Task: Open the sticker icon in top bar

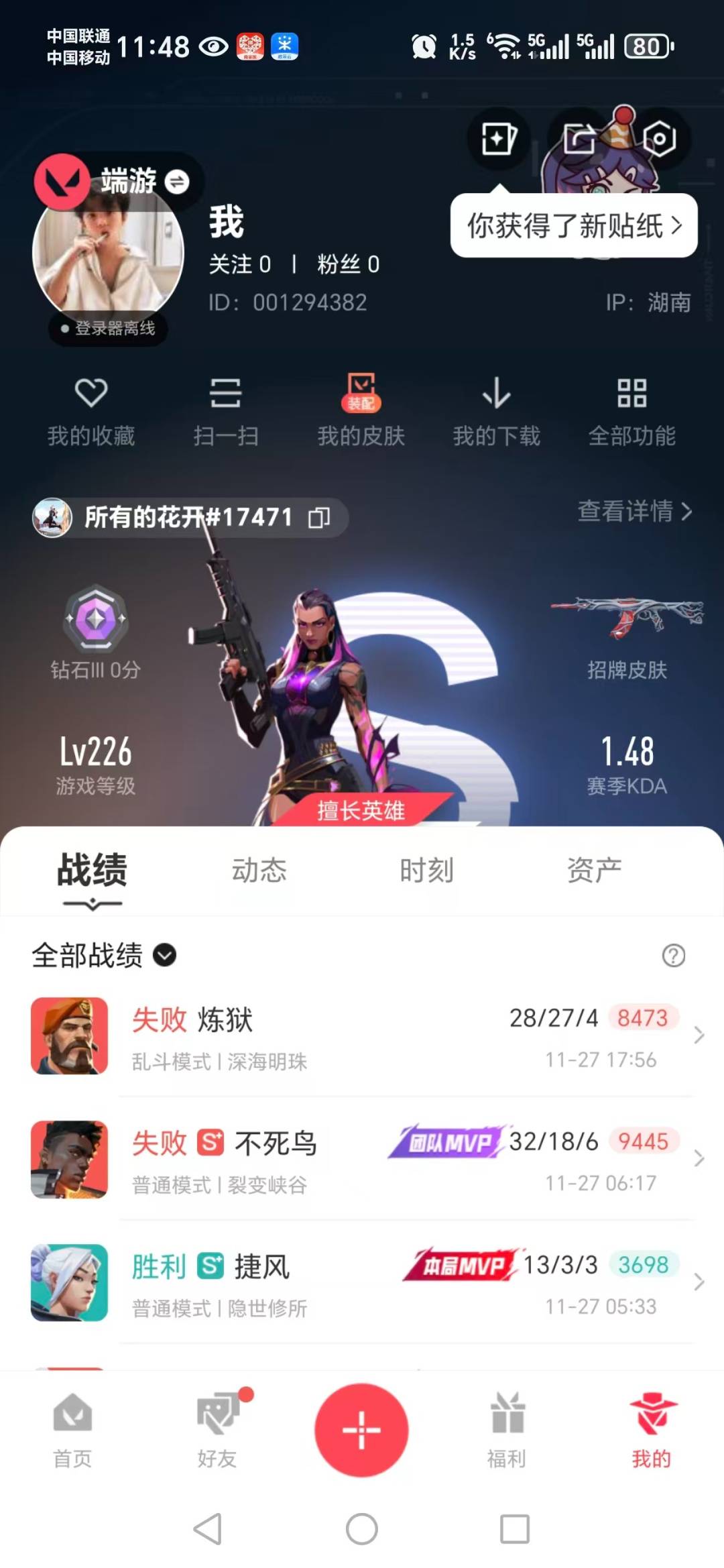Action: 498,139
